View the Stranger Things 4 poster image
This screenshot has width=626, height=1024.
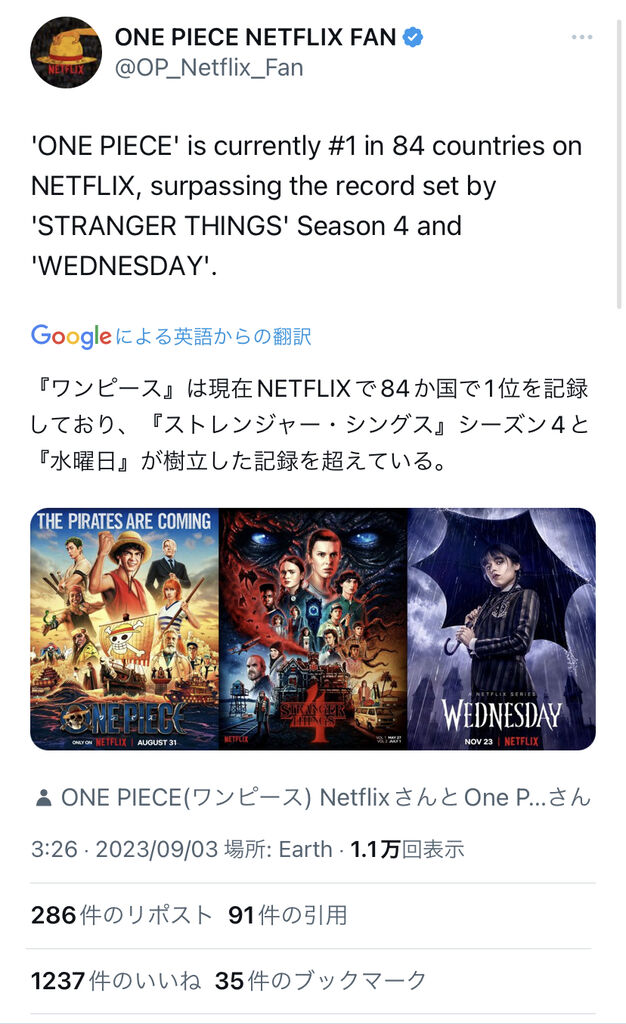(313, 629)
